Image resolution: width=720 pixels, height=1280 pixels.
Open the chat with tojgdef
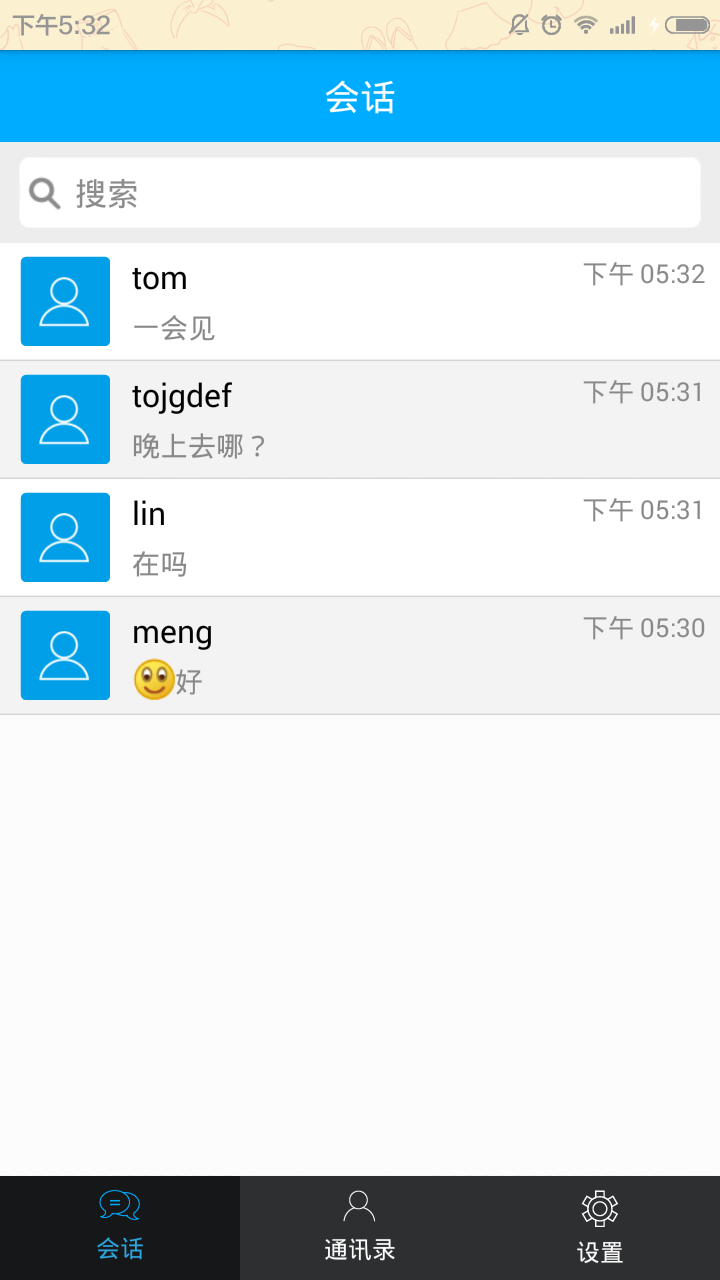click(360, 419)
